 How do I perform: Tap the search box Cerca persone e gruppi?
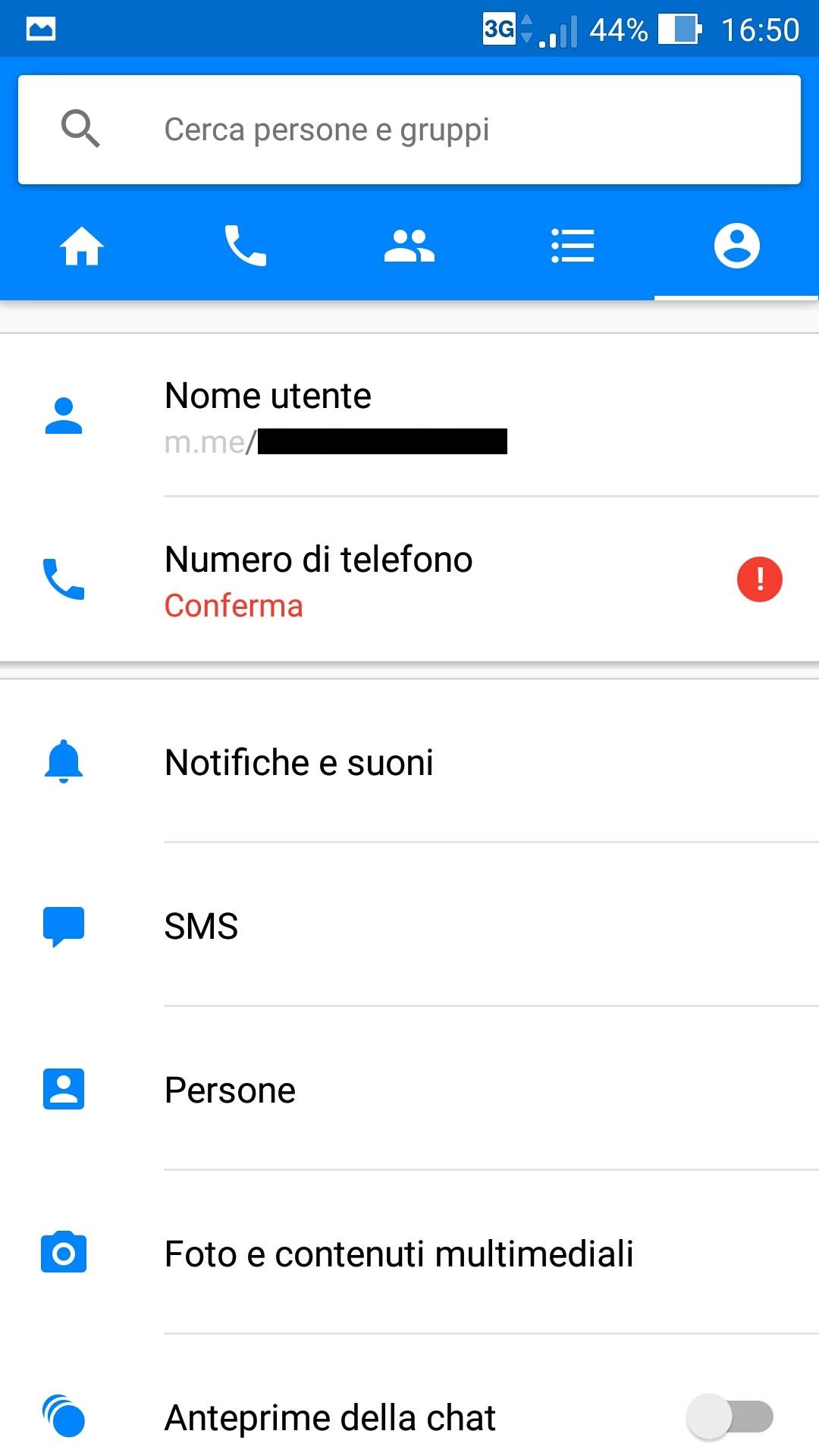(409, 130)
